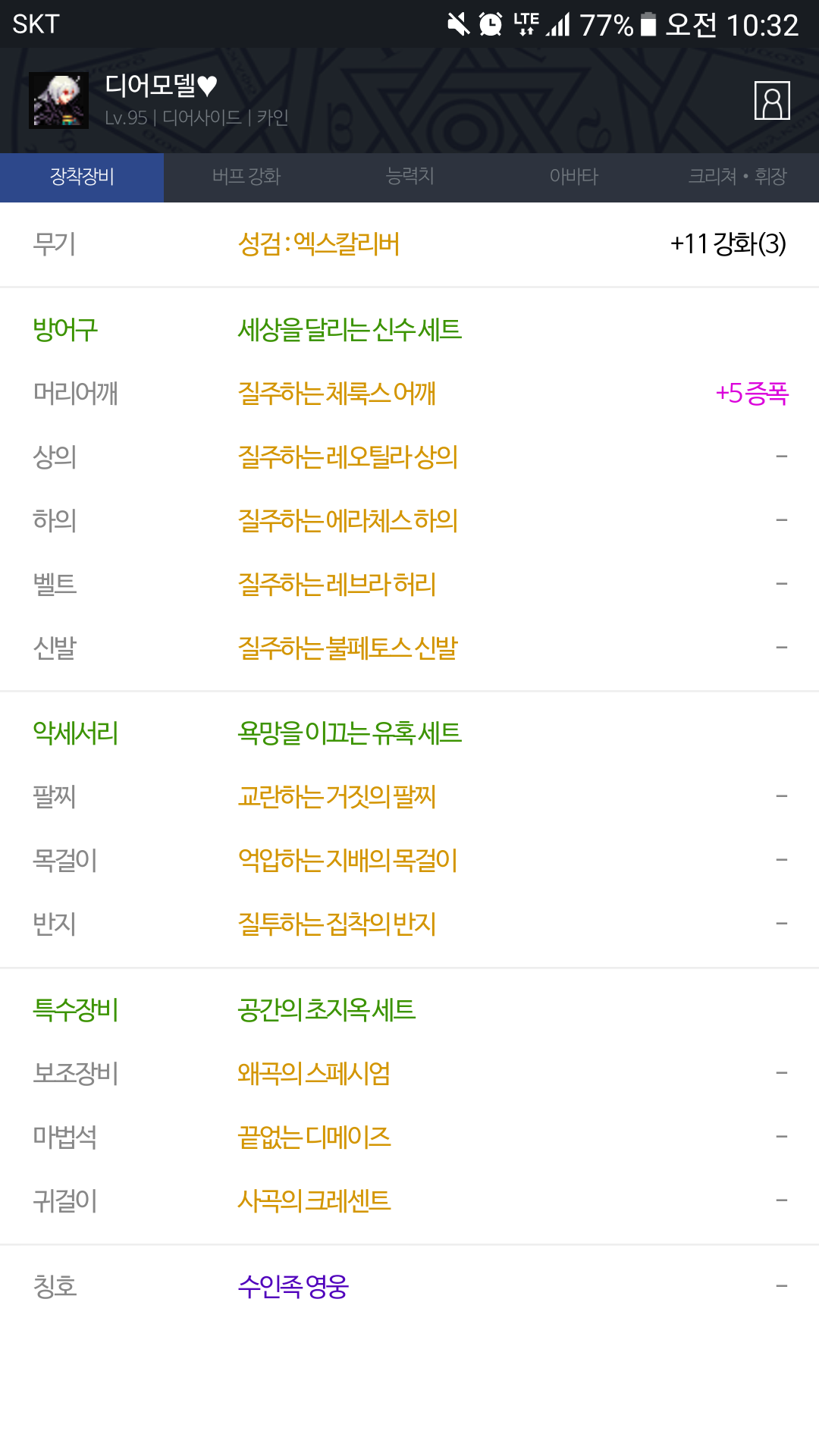Open weapon 성검 : 엑스칼리버 details
Viewport: 819px width, 1456px height.
pos(318,244)
